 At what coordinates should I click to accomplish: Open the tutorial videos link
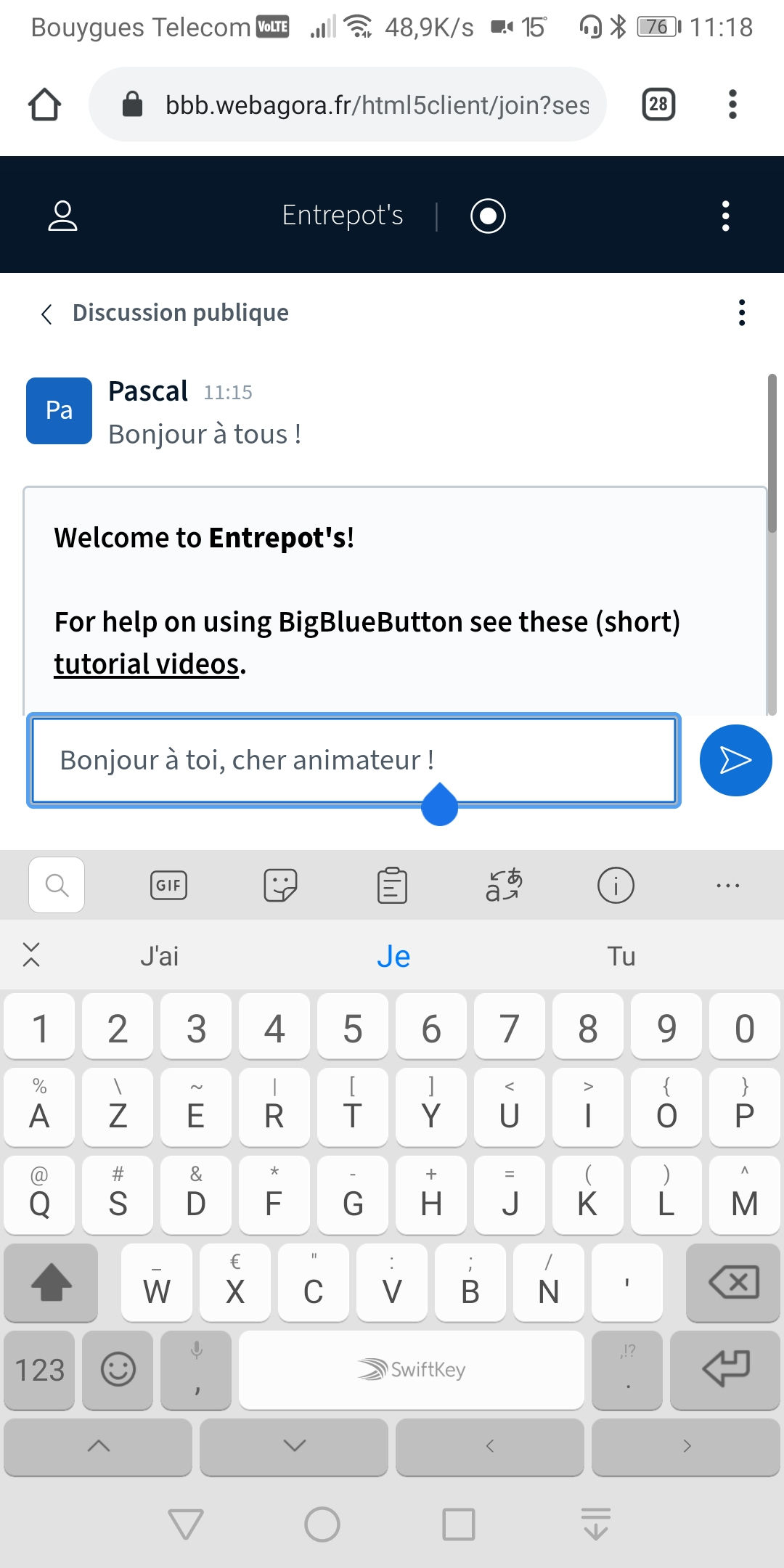click(x=147, y=663)
